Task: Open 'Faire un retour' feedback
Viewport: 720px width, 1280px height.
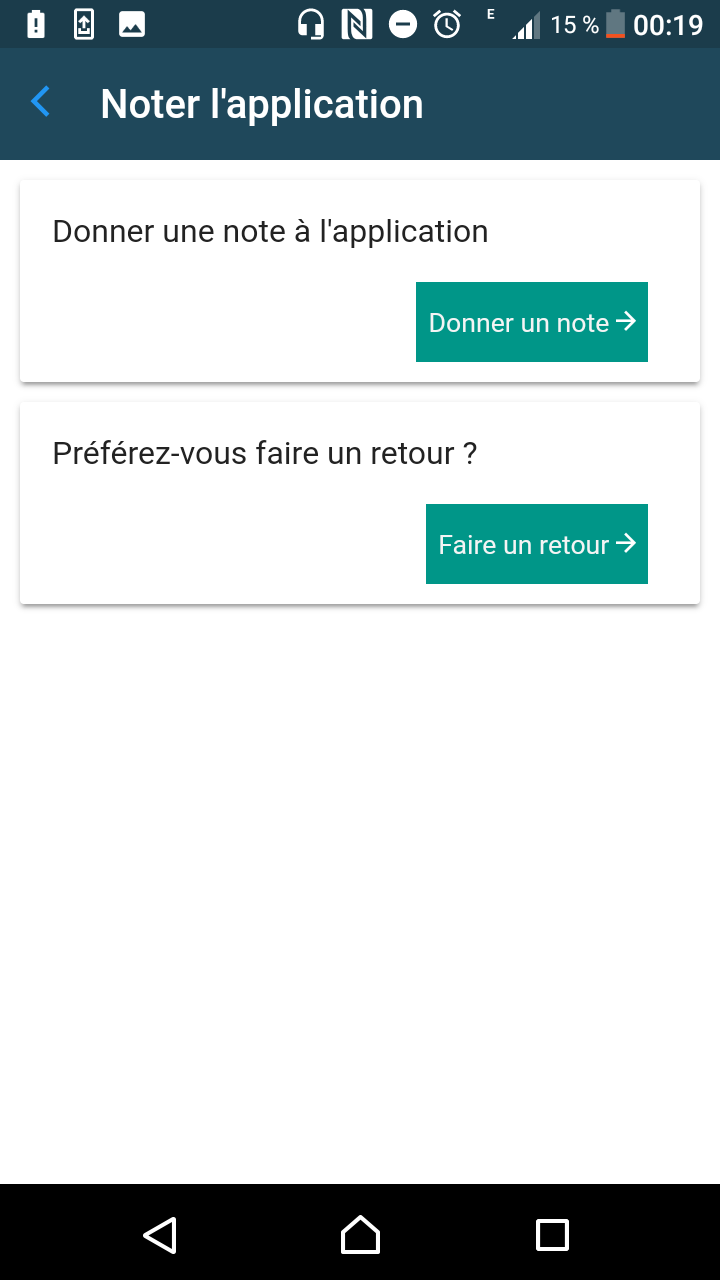Action: 536,544
